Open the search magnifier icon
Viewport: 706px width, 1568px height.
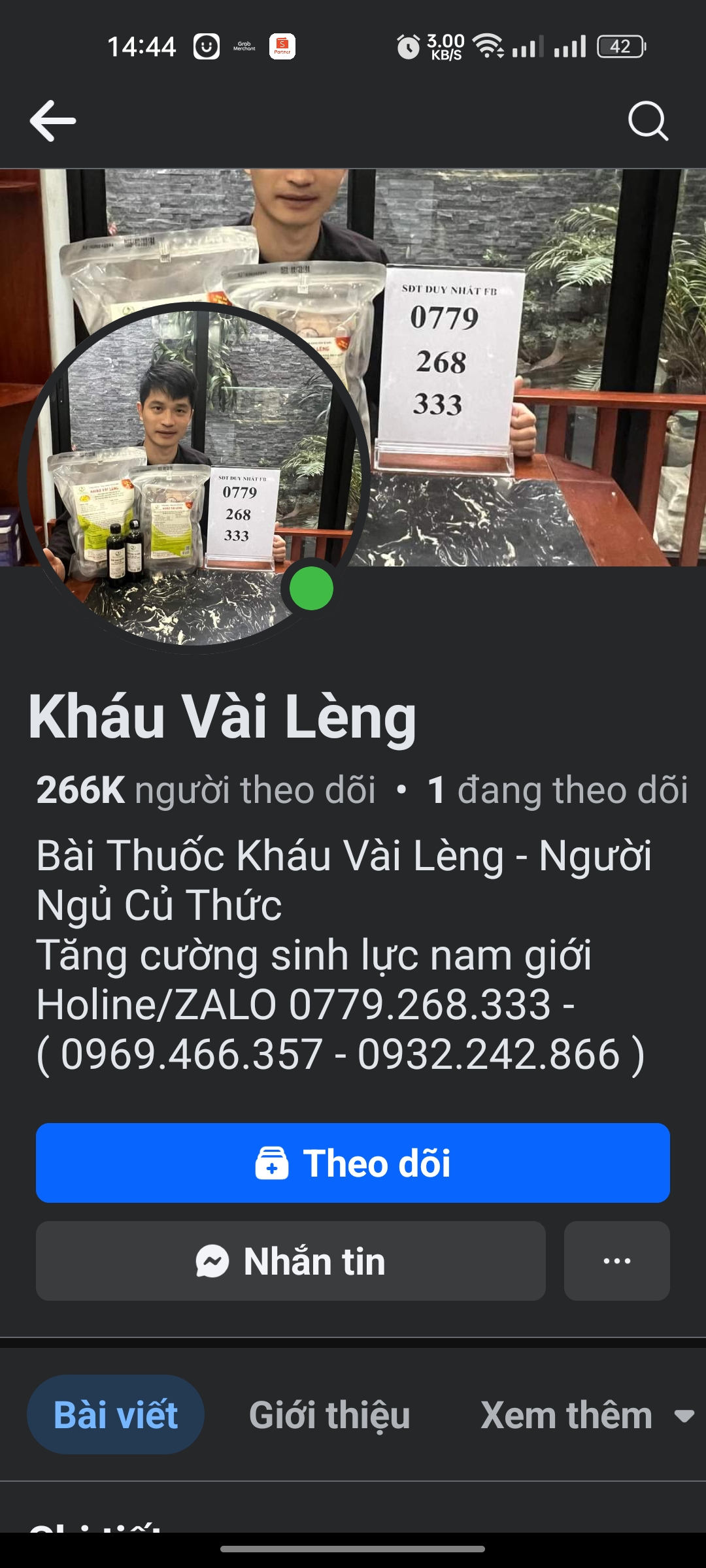[647, 121]
